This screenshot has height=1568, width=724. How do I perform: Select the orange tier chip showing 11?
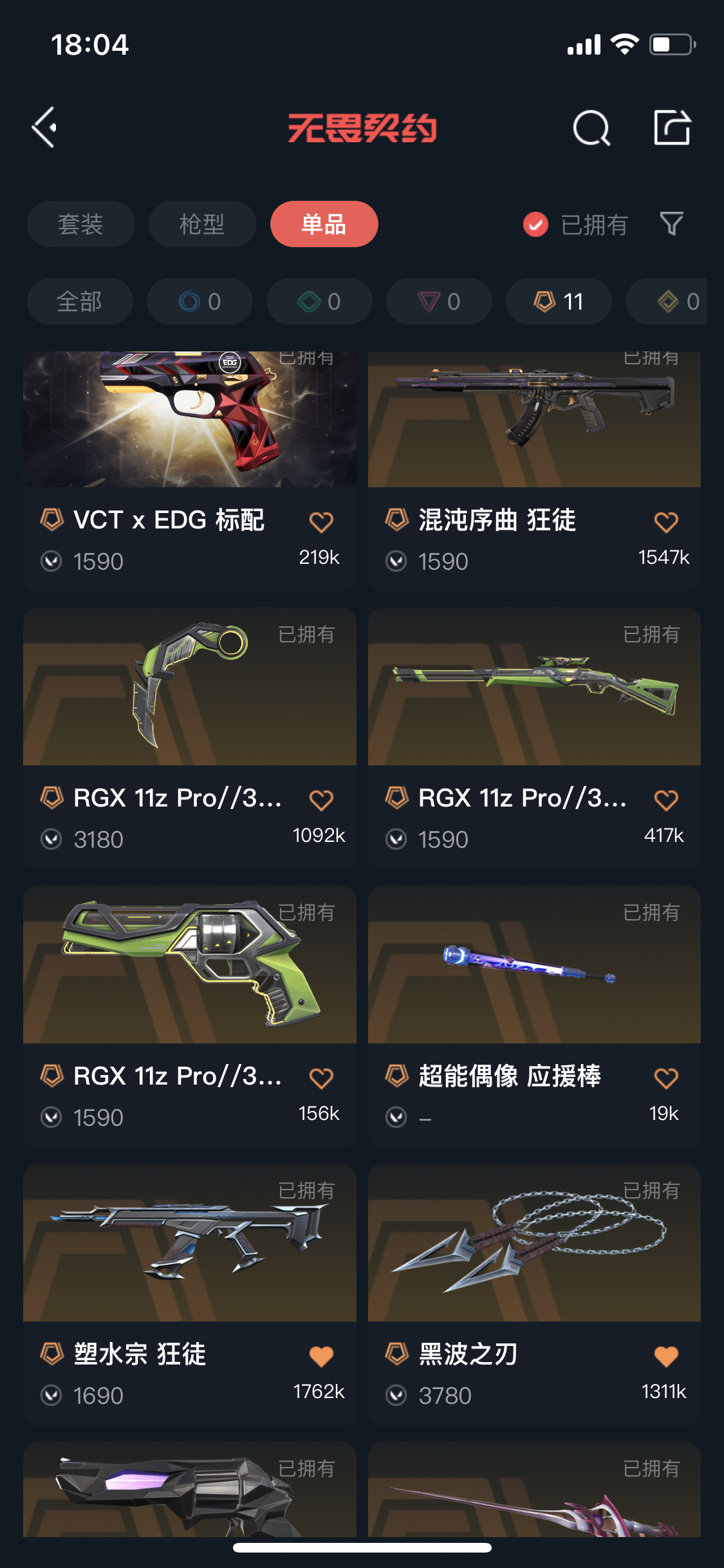tap(558, 301)
